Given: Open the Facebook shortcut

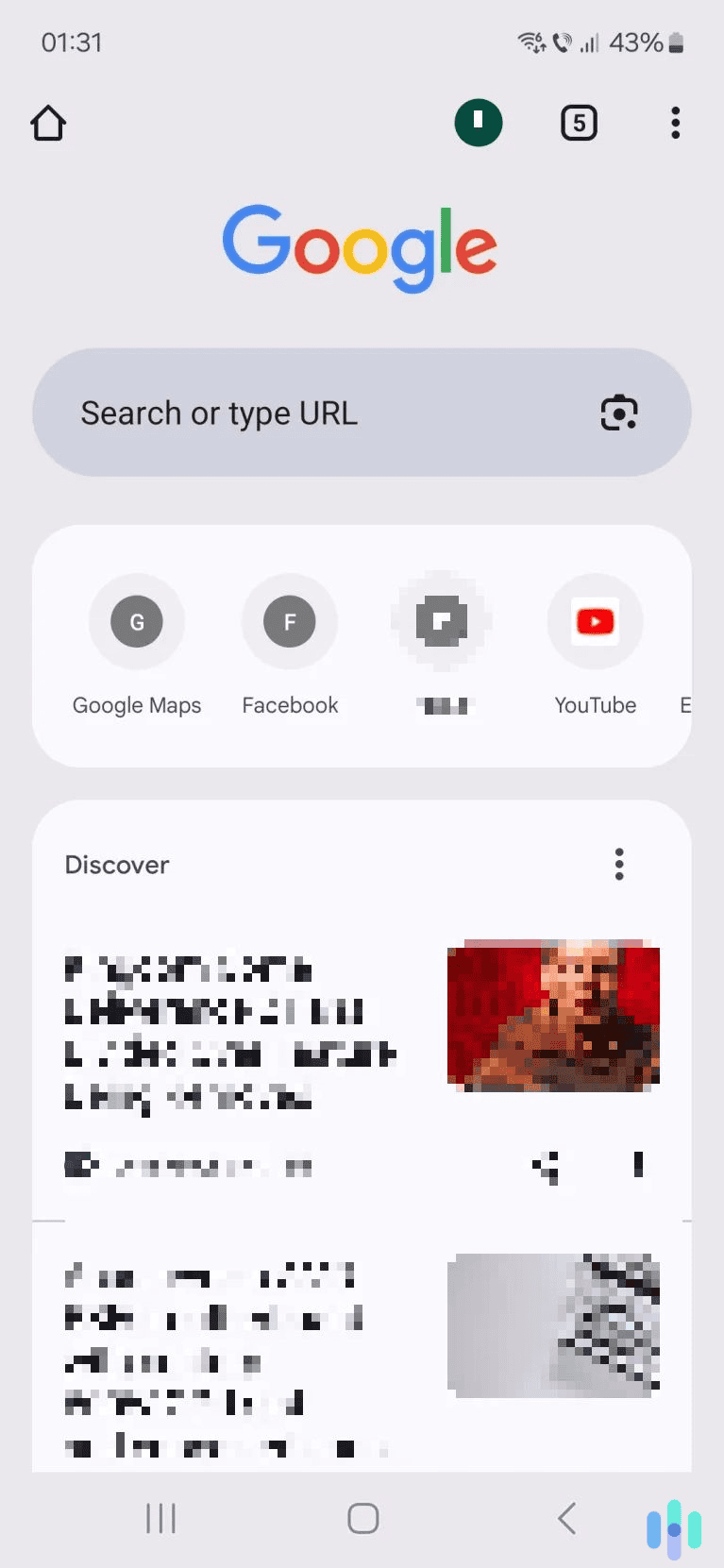Looking at the screenshot, I should (289, 621).
